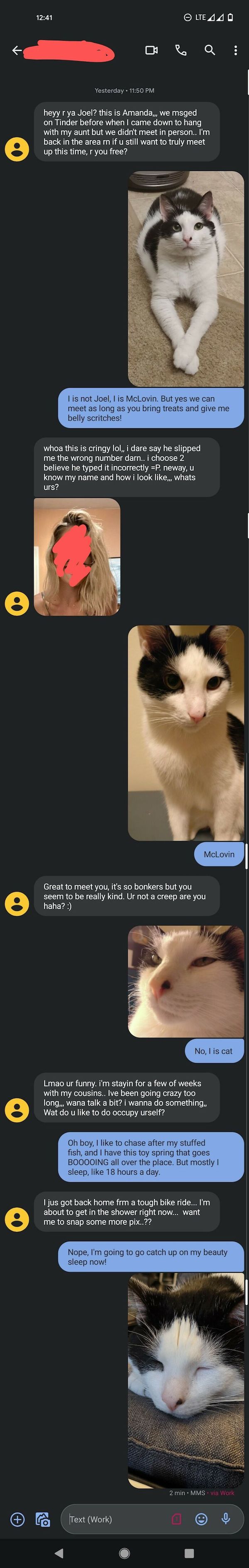
Task: Open recent apps from navigation bar
Action: tap(189, 1553)
